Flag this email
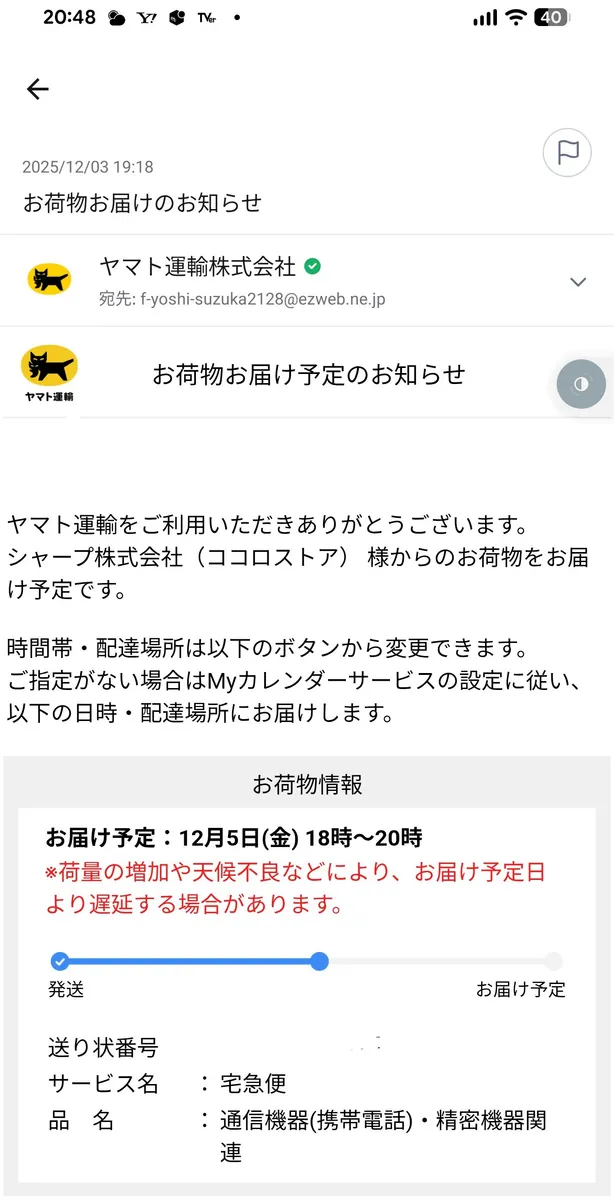The height and width of the screenshot is (1200, 614). (567, 153)
